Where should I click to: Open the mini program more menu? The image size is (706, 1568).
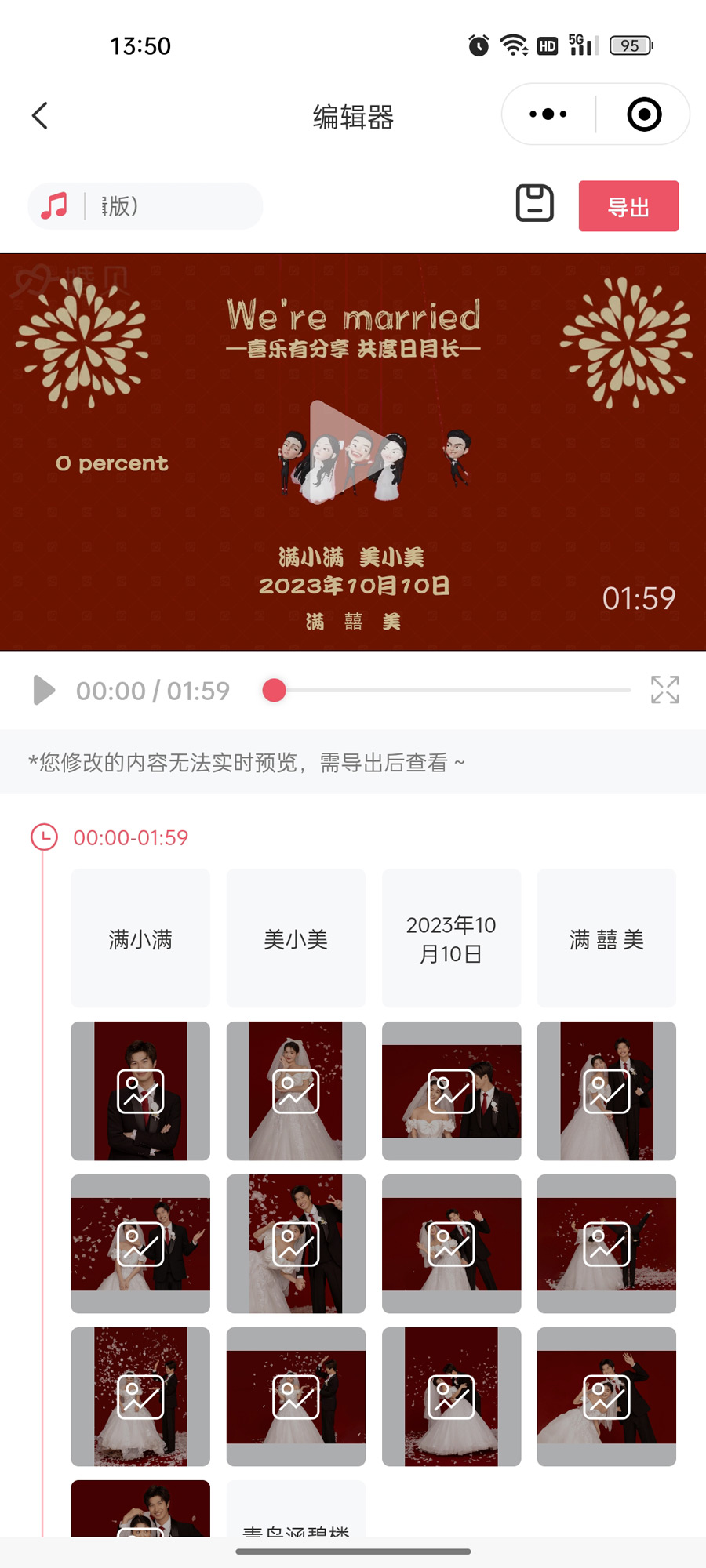(548, 114)
